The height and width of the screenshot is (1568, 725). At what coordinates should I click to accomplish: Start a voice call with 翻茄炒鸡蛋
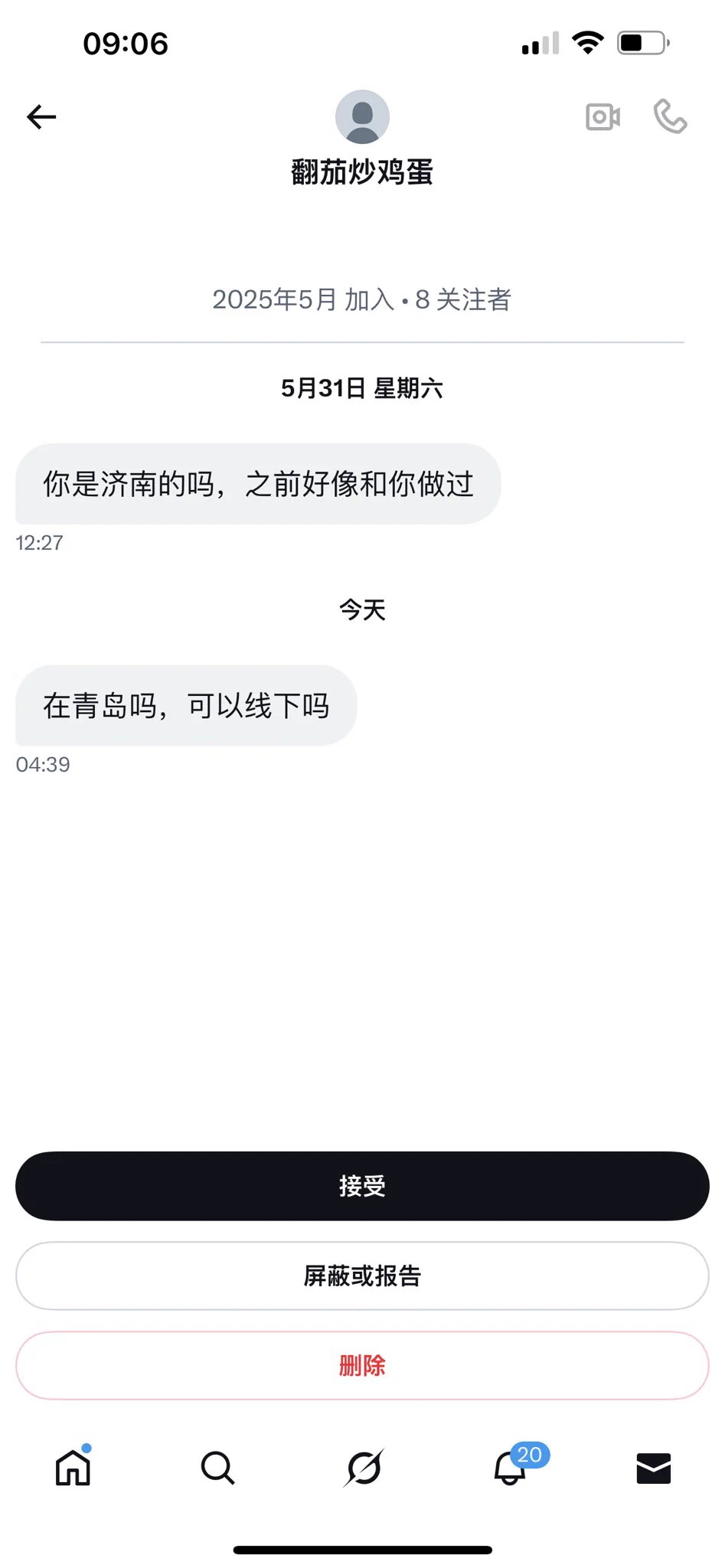[x=671, y=116]
